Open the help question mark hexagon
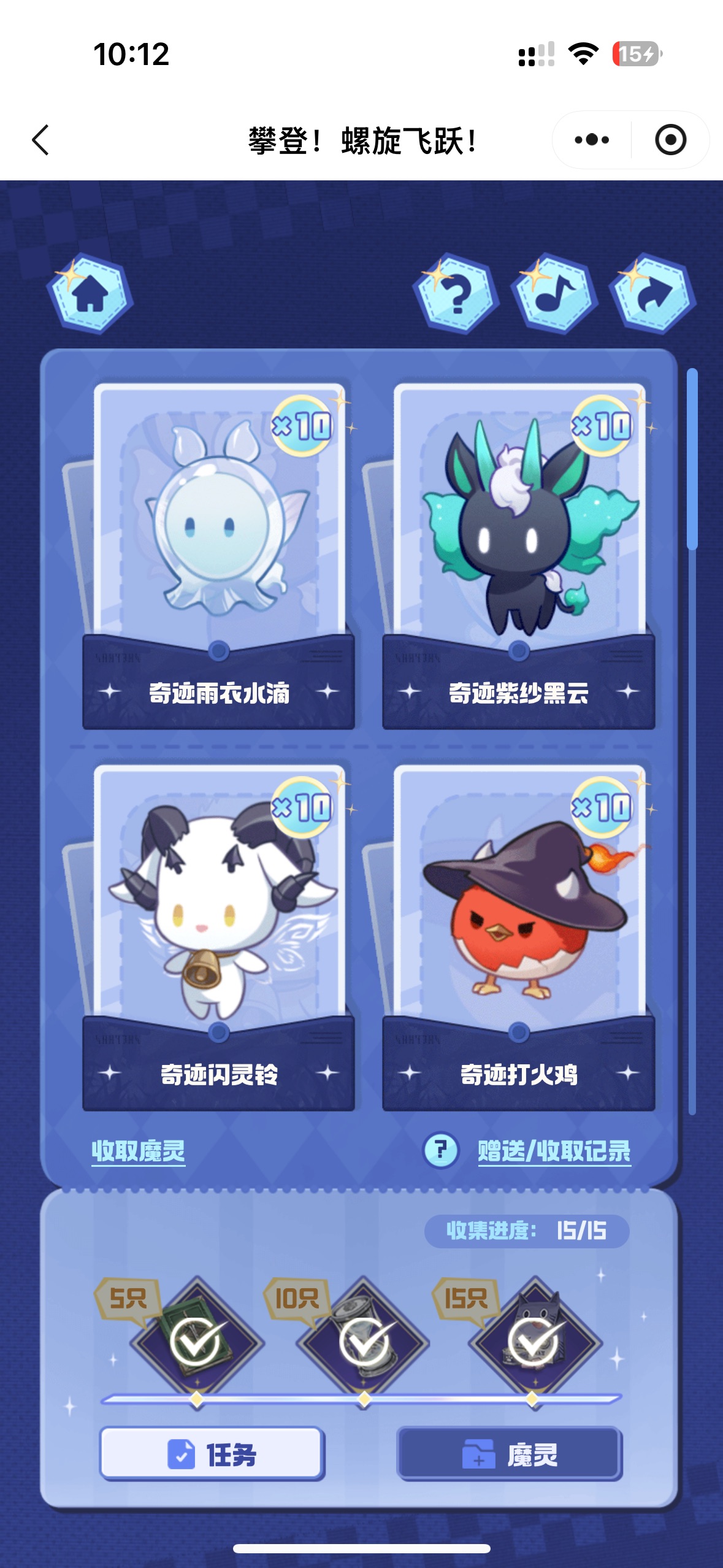Viewport: 723px width, 1568px height. [x=456, y=294]
